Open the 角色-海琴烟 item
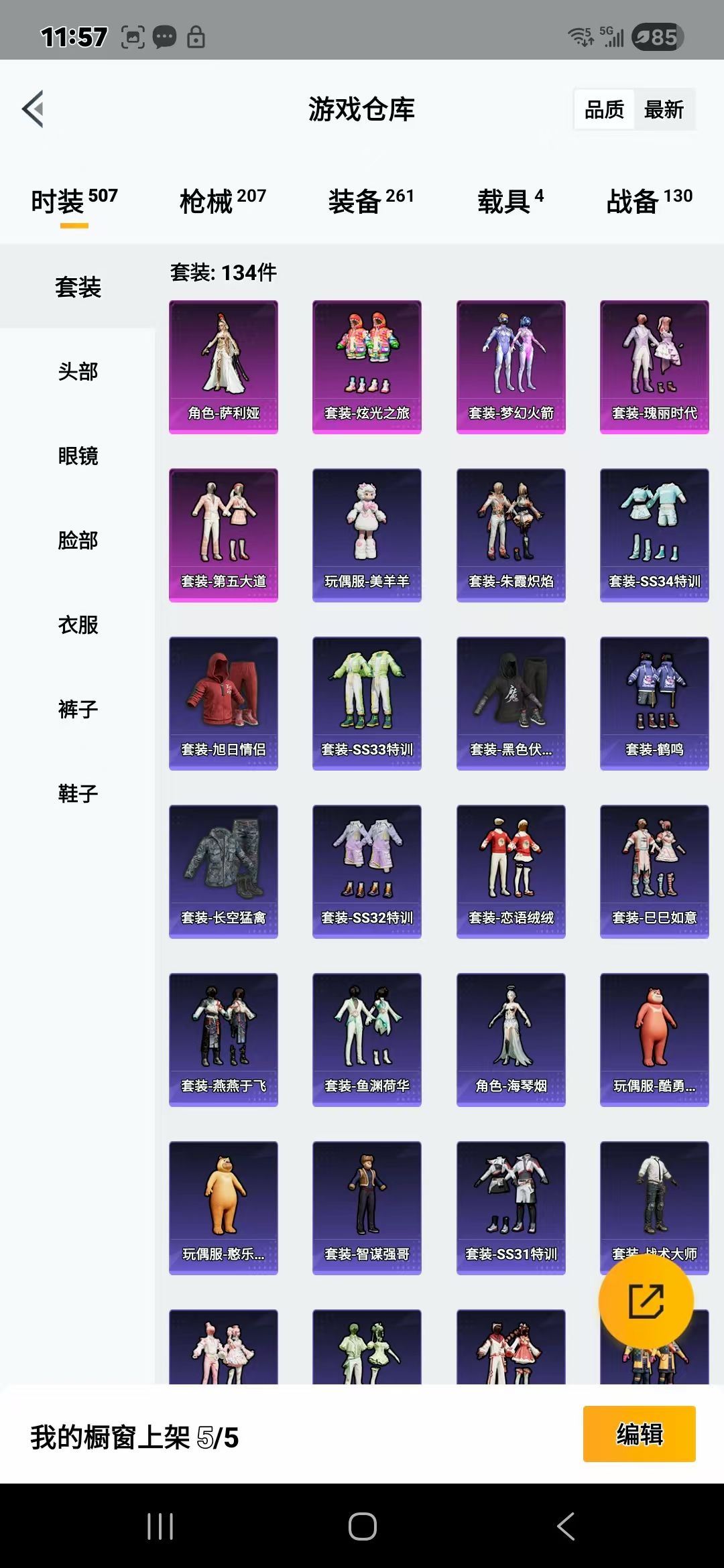Viewport: 724px width, 1568px height. (511, 1039)
